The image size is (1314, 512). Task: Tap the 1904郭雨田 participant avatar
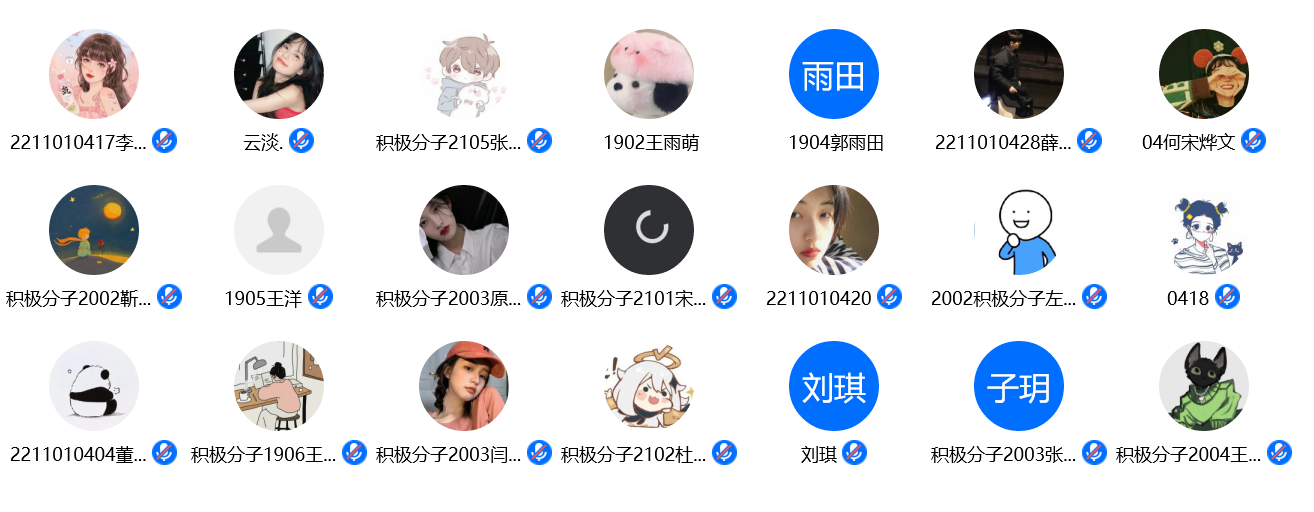pyautogui.click(x=834, y=74)
